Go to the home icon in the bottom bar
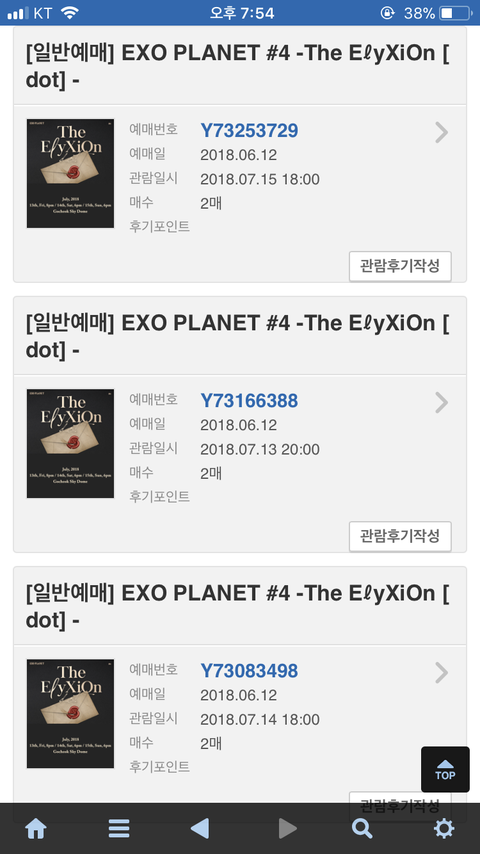 pyautogui.click(x=36, y=829)
